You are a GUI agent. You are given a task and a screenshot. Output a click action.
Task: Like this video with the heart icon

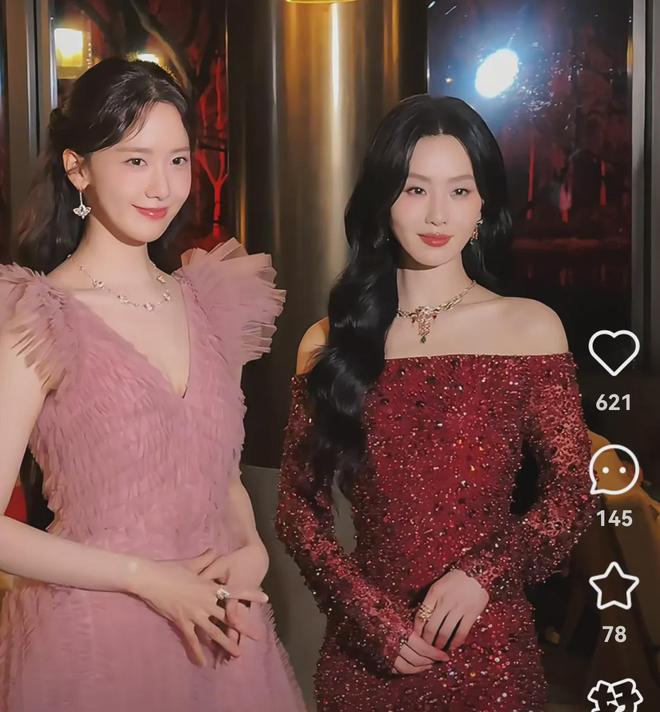tap(613, 352)
